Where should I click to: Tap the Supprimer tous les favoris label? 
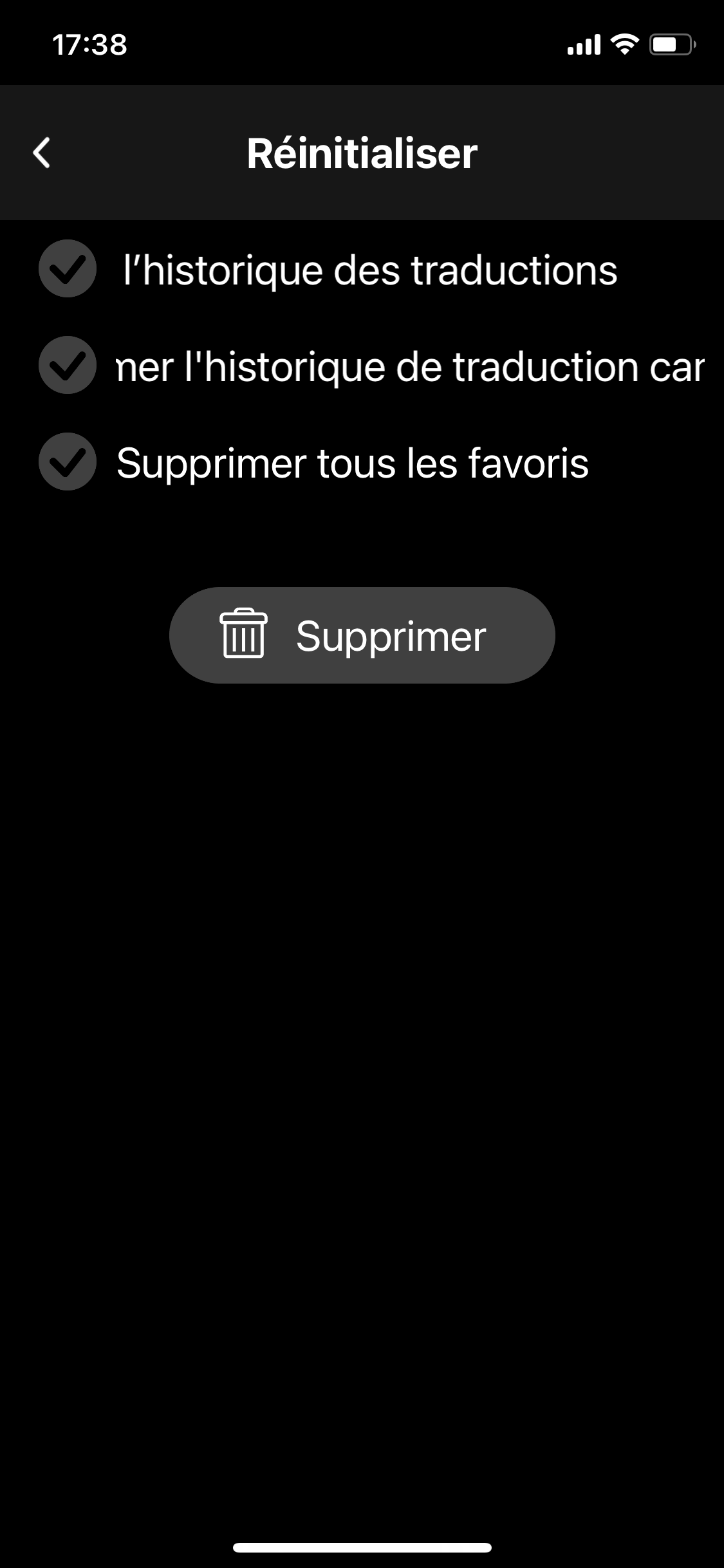pyautogui.click(x=353, y=463)
